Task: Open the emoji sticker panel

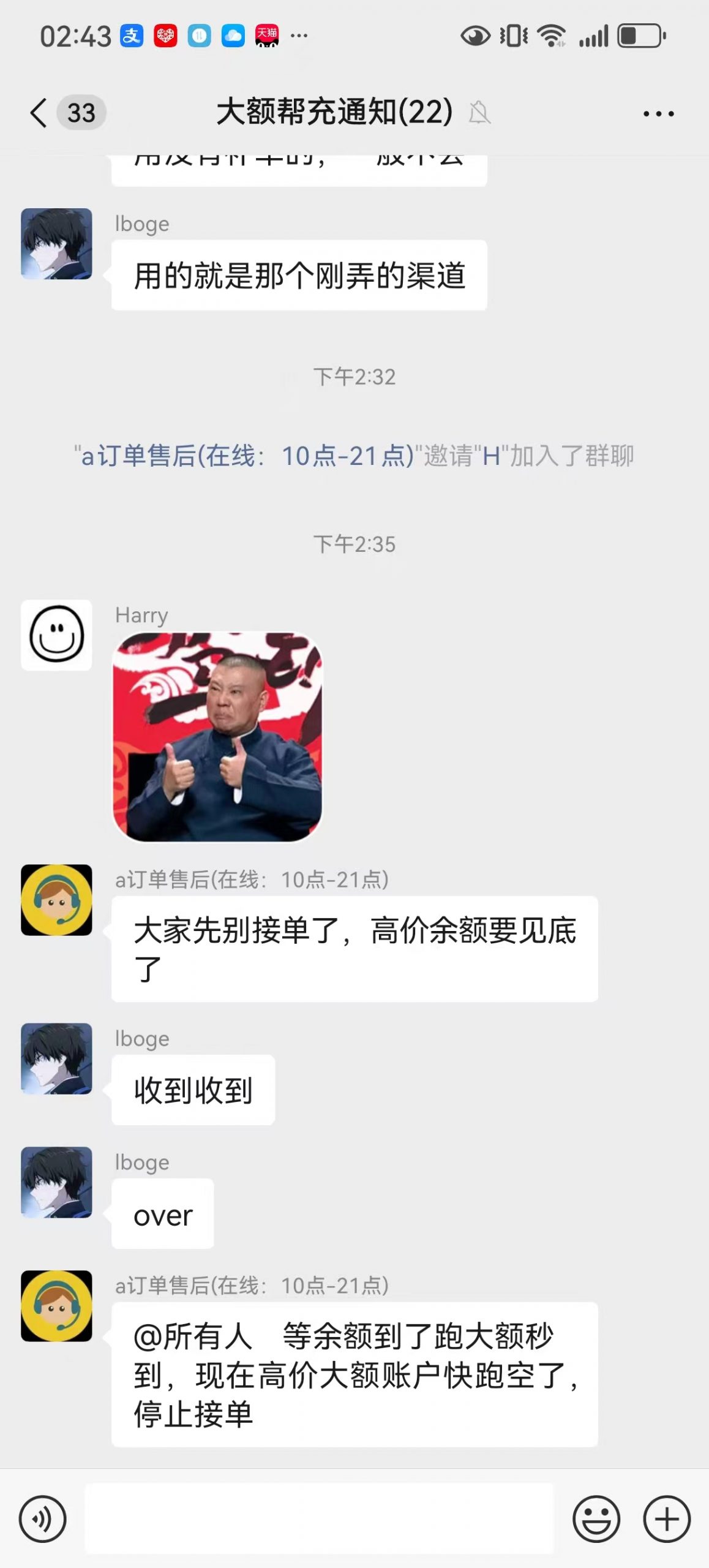Action: (596, 1519)
